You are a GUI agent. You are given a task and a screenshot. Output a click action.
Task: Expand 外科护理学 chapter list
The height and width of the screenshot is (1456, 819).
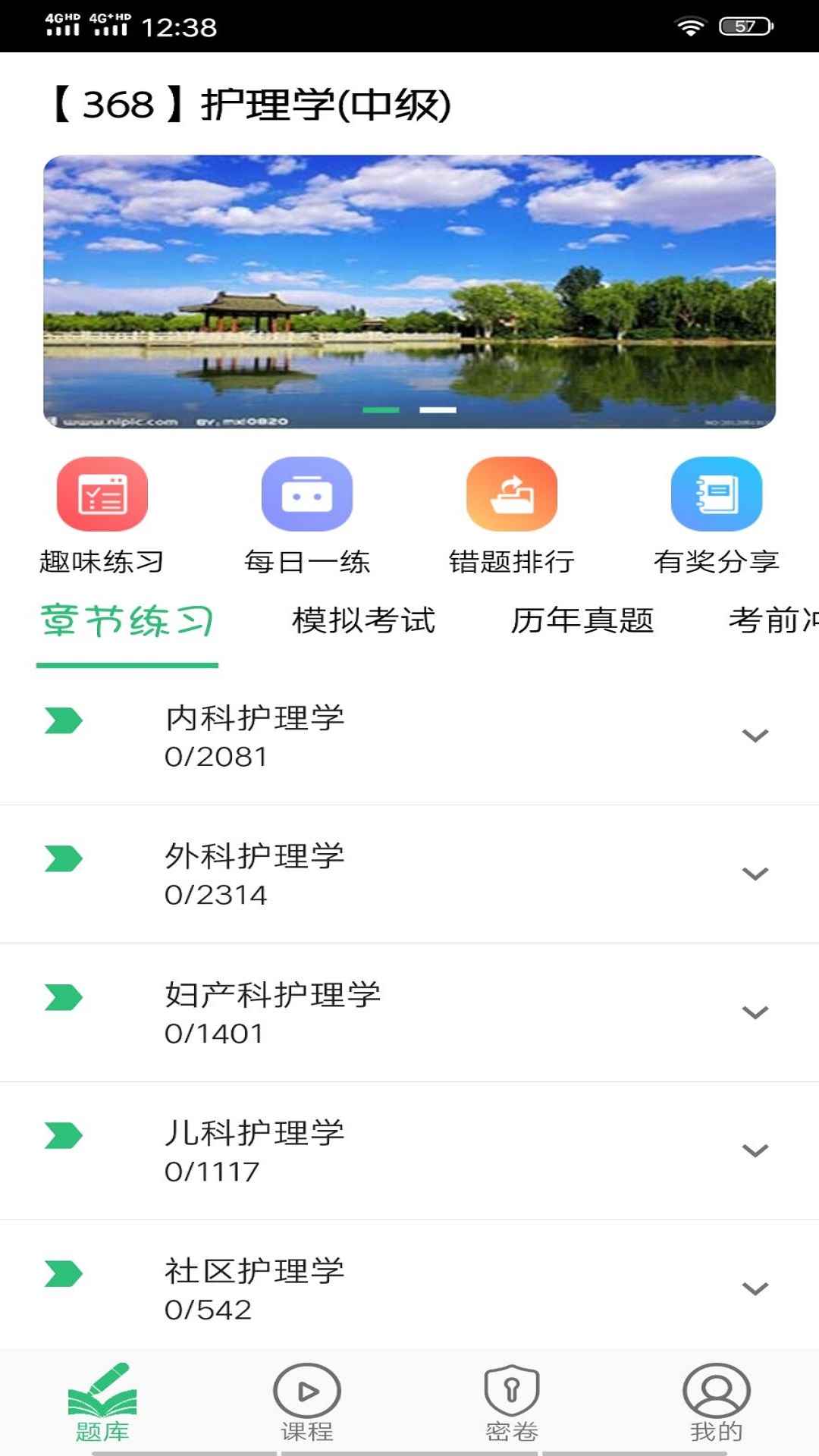(755, 874)
